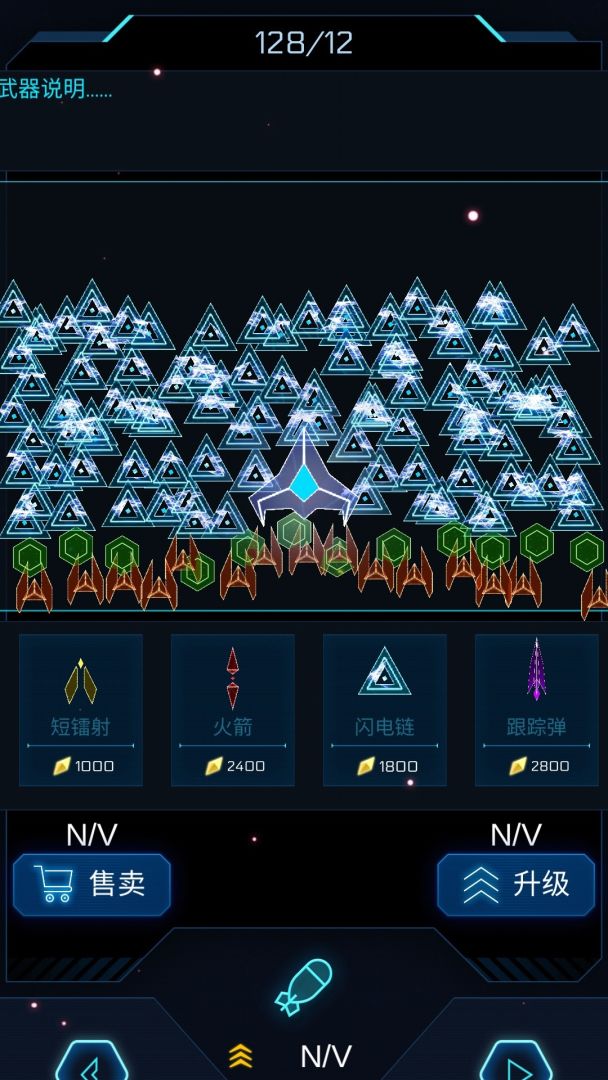Image resolution: width=608 pixels, height=1080 pixels.
Task: Select the 短镭射 weapon card
Action: coord(81,710)
